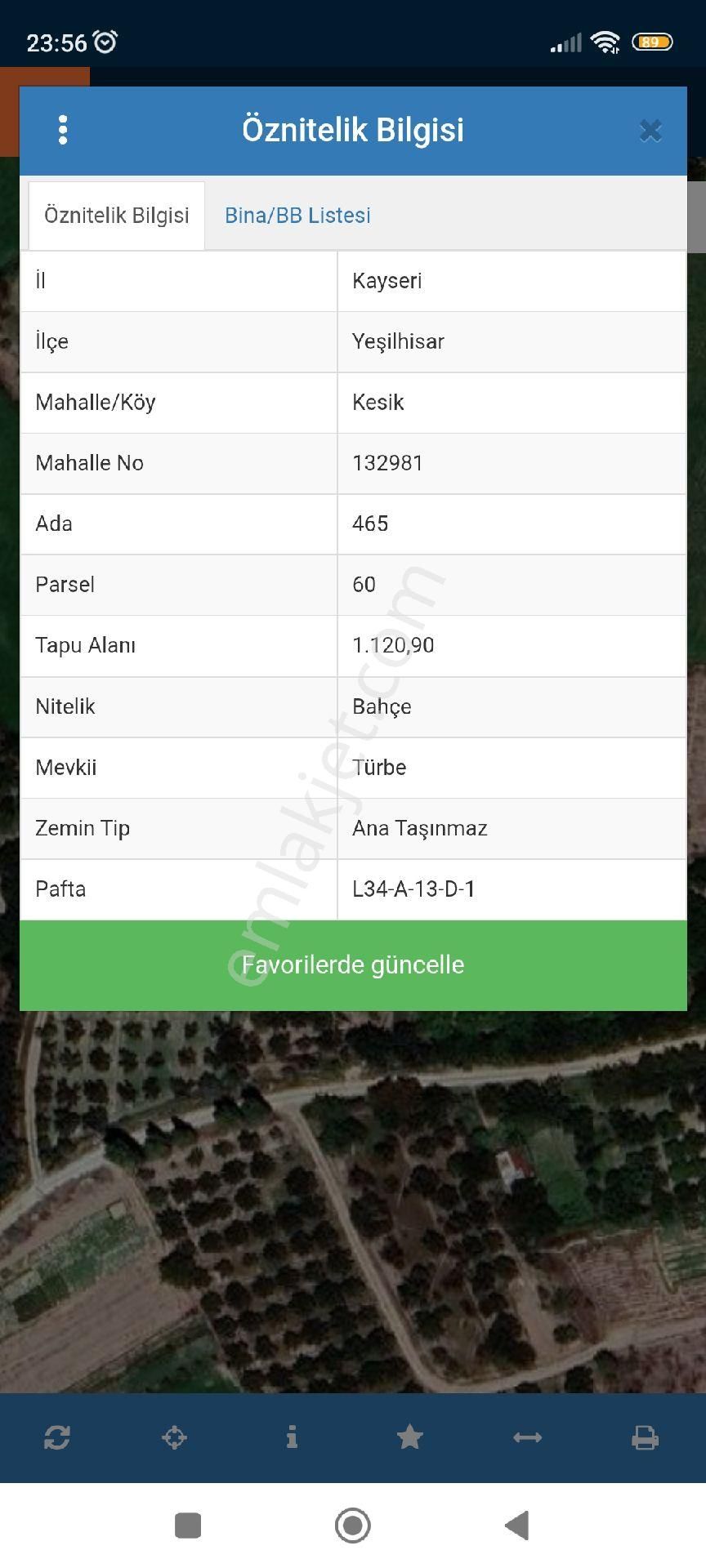706x1568 pixels.
Task: Print the map with the printer icon
Action: 645,1437
